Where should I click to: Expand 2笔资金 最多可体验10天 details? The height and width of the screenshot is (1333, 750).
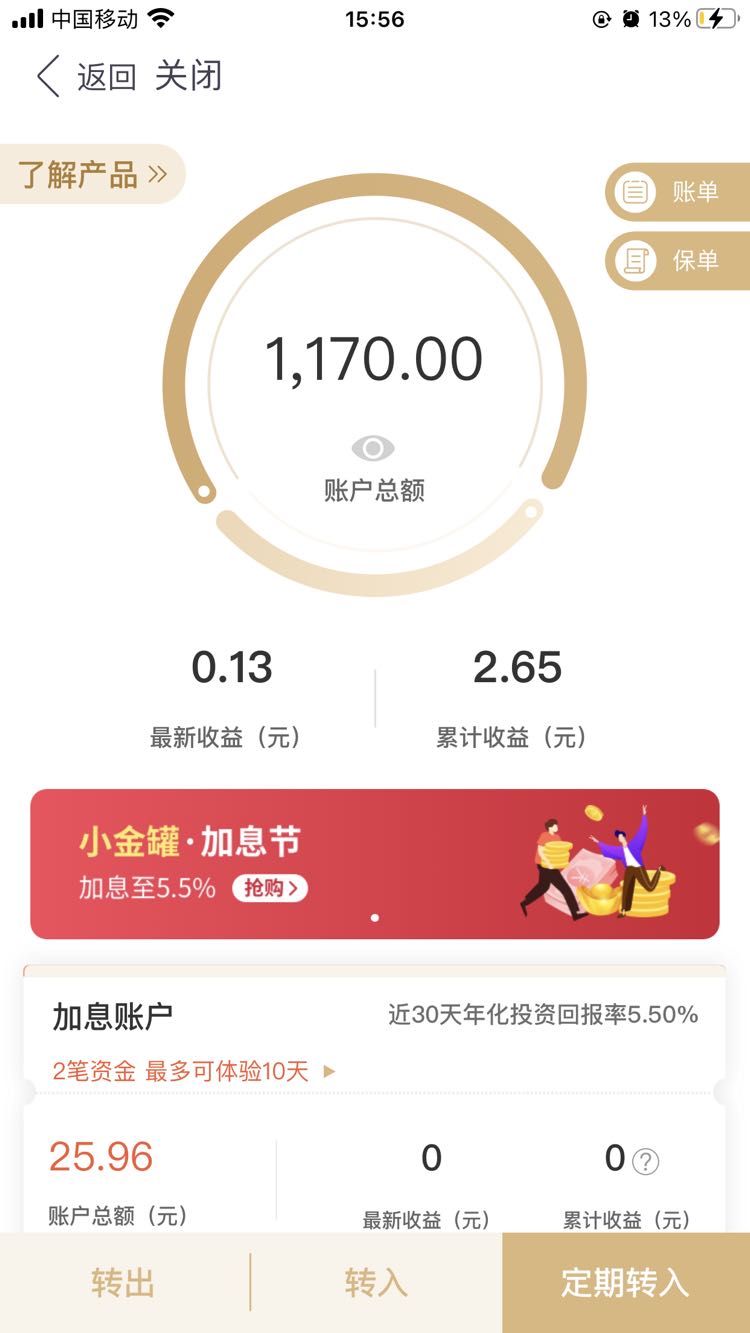(x=194, y=1071)
